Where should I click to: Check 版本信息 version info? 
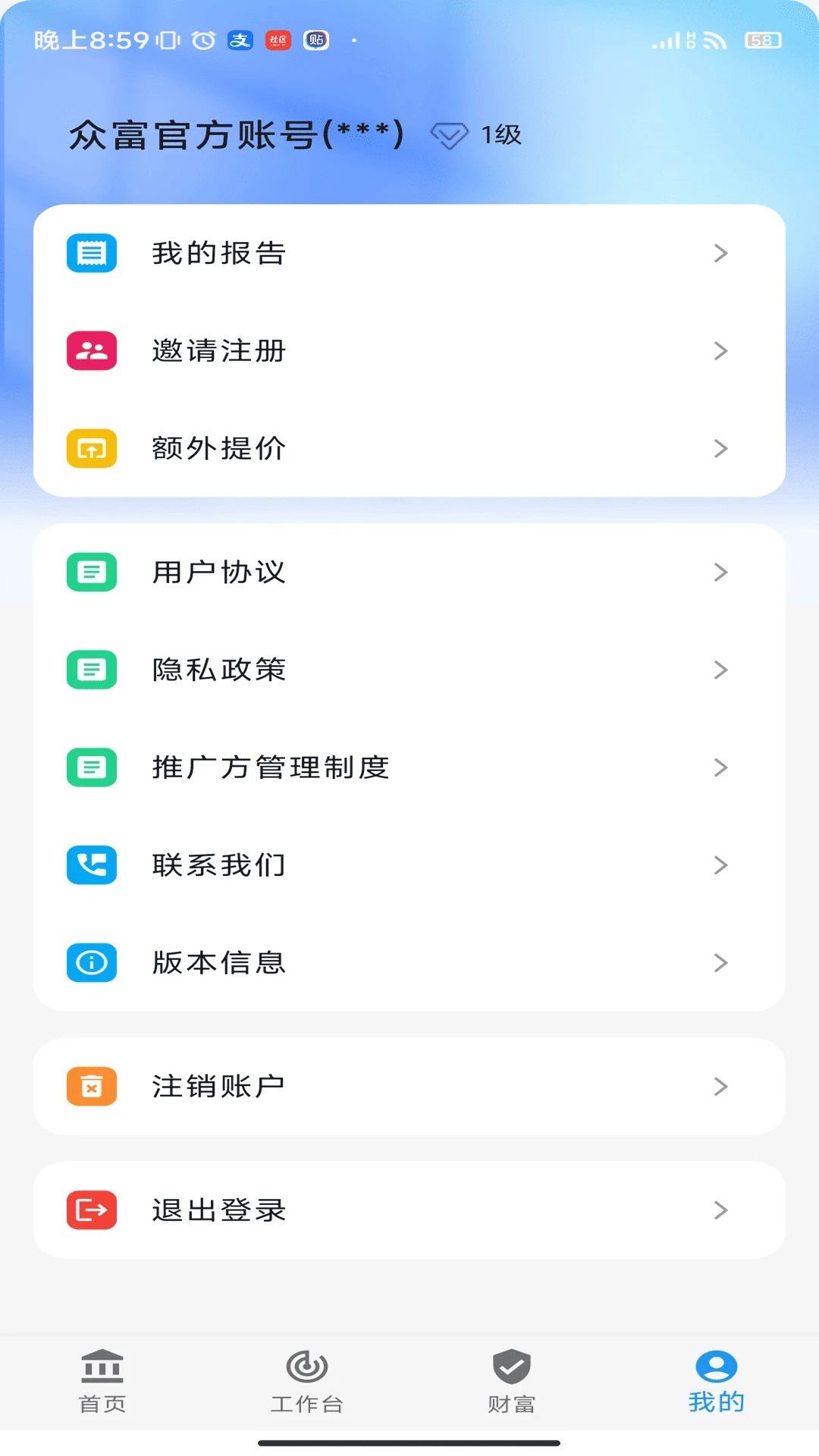click(409, 962)
